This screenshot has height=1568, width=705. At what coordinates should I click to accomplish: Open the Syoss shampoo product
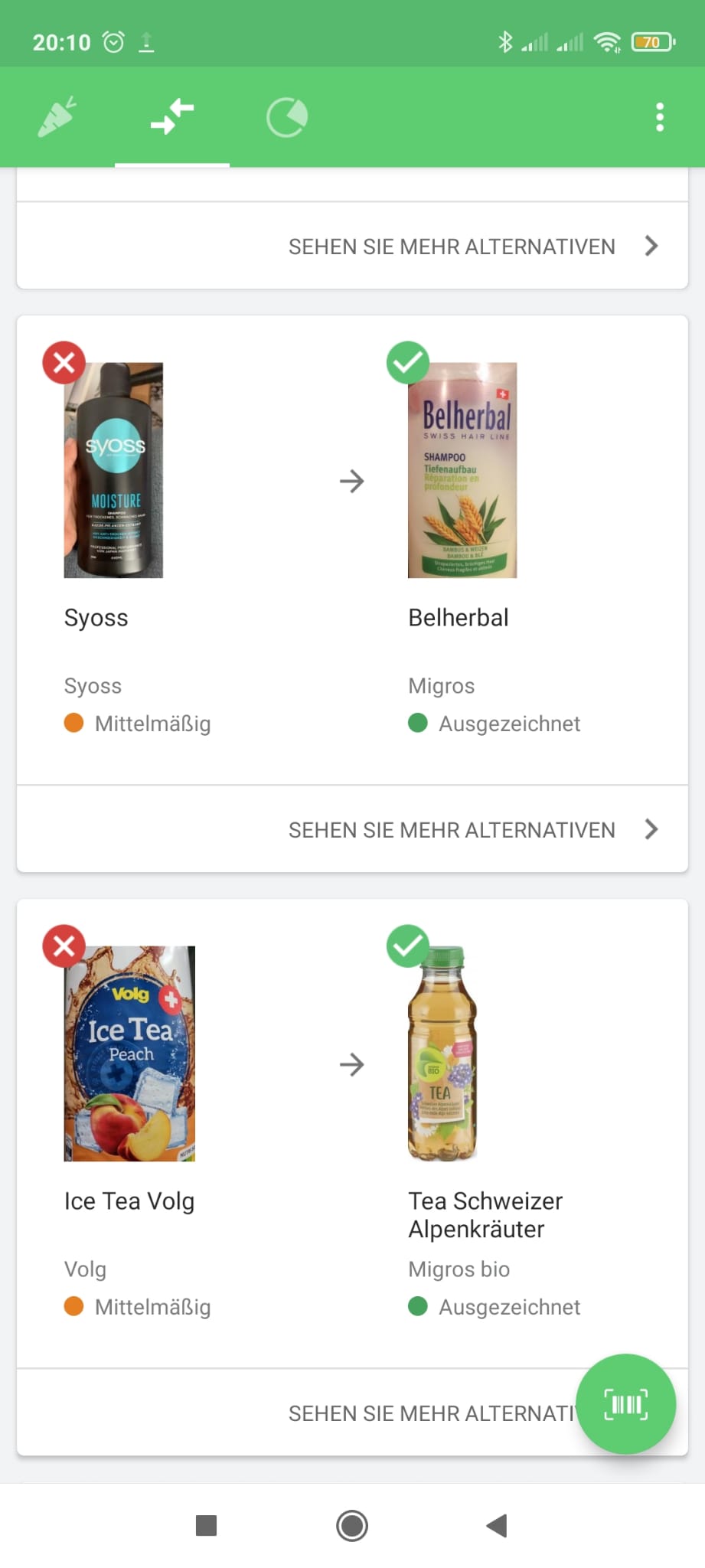(x=114, y=470)
